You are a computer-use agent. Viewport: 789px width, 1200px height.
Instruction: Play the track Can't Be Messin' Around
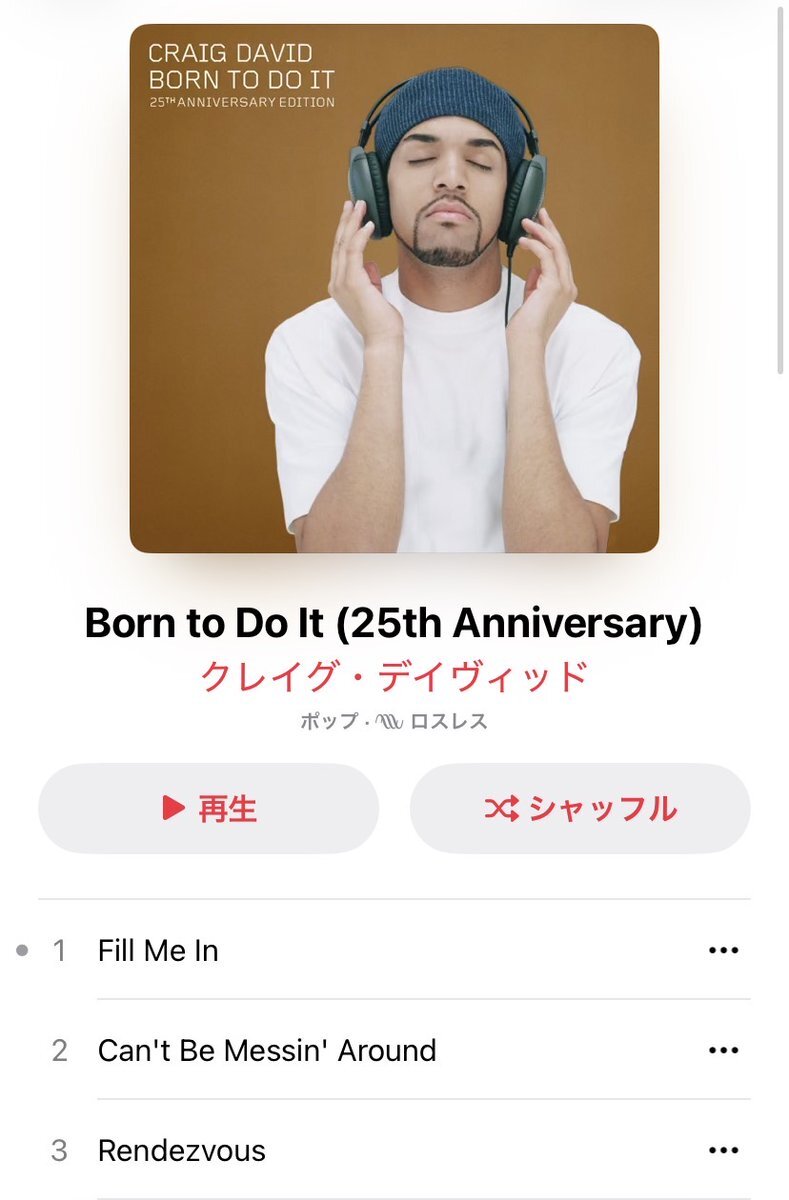click(x=267, y=1050)
